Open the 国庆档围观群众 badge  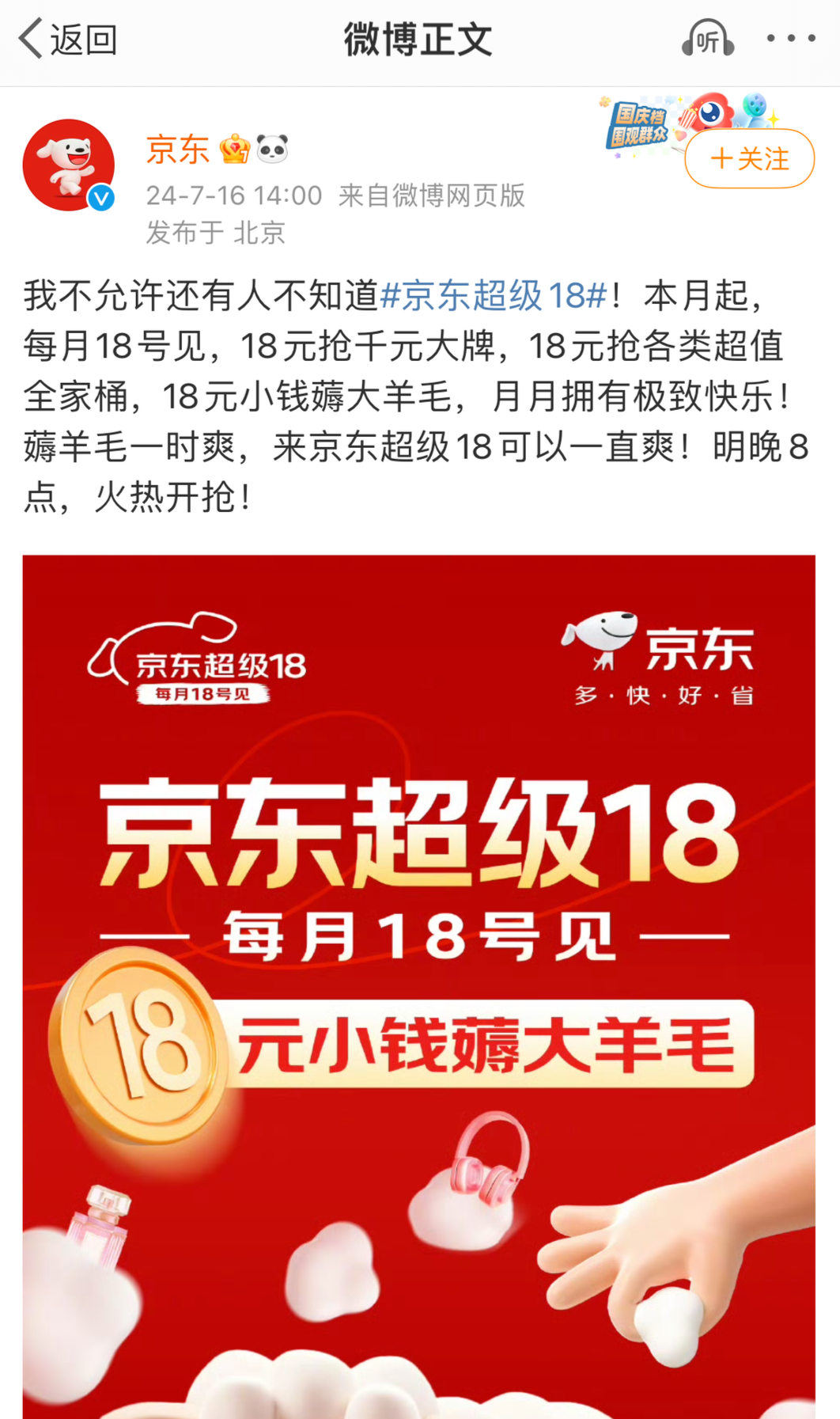(x=639, y=125)
